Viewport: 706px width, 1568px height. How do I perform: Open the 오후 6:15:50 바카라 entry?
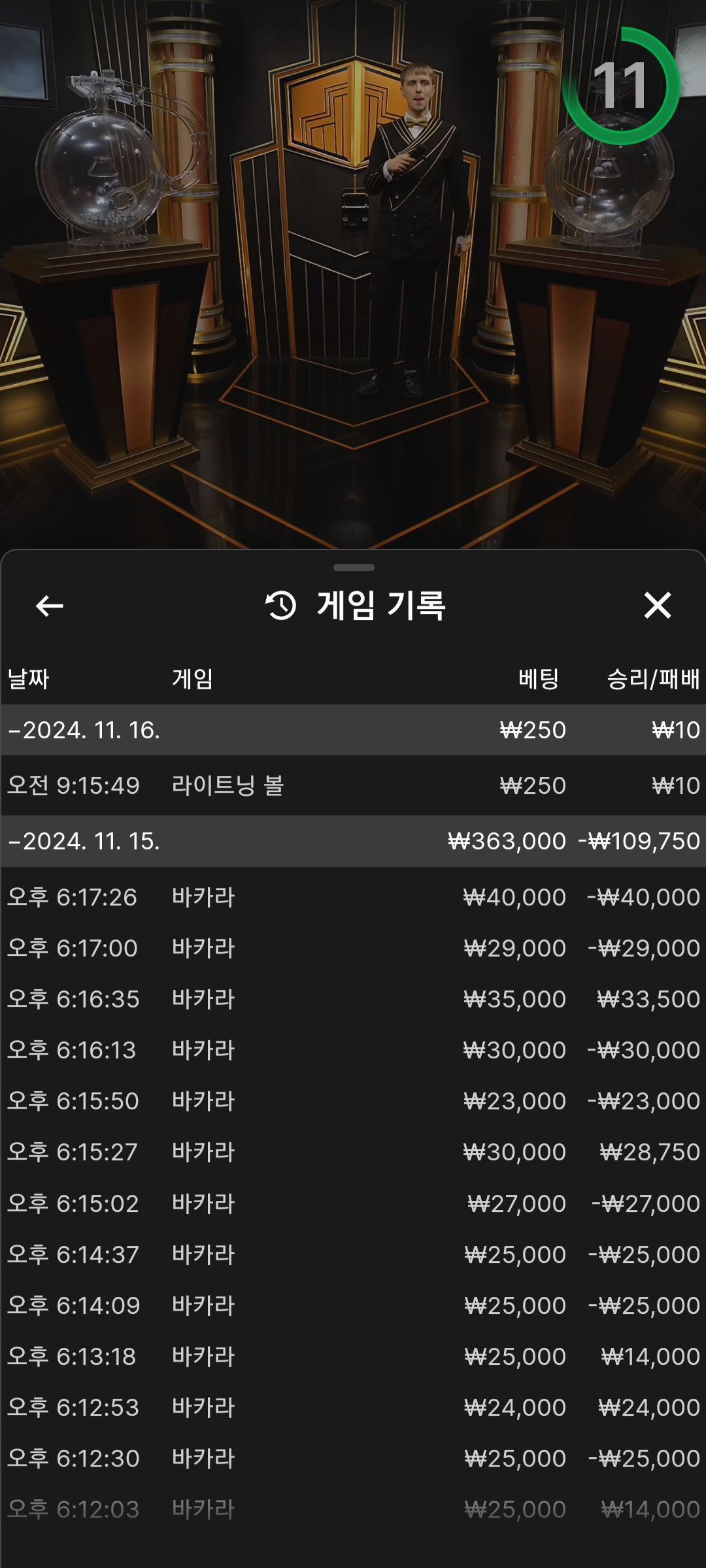coord(353,1101)
